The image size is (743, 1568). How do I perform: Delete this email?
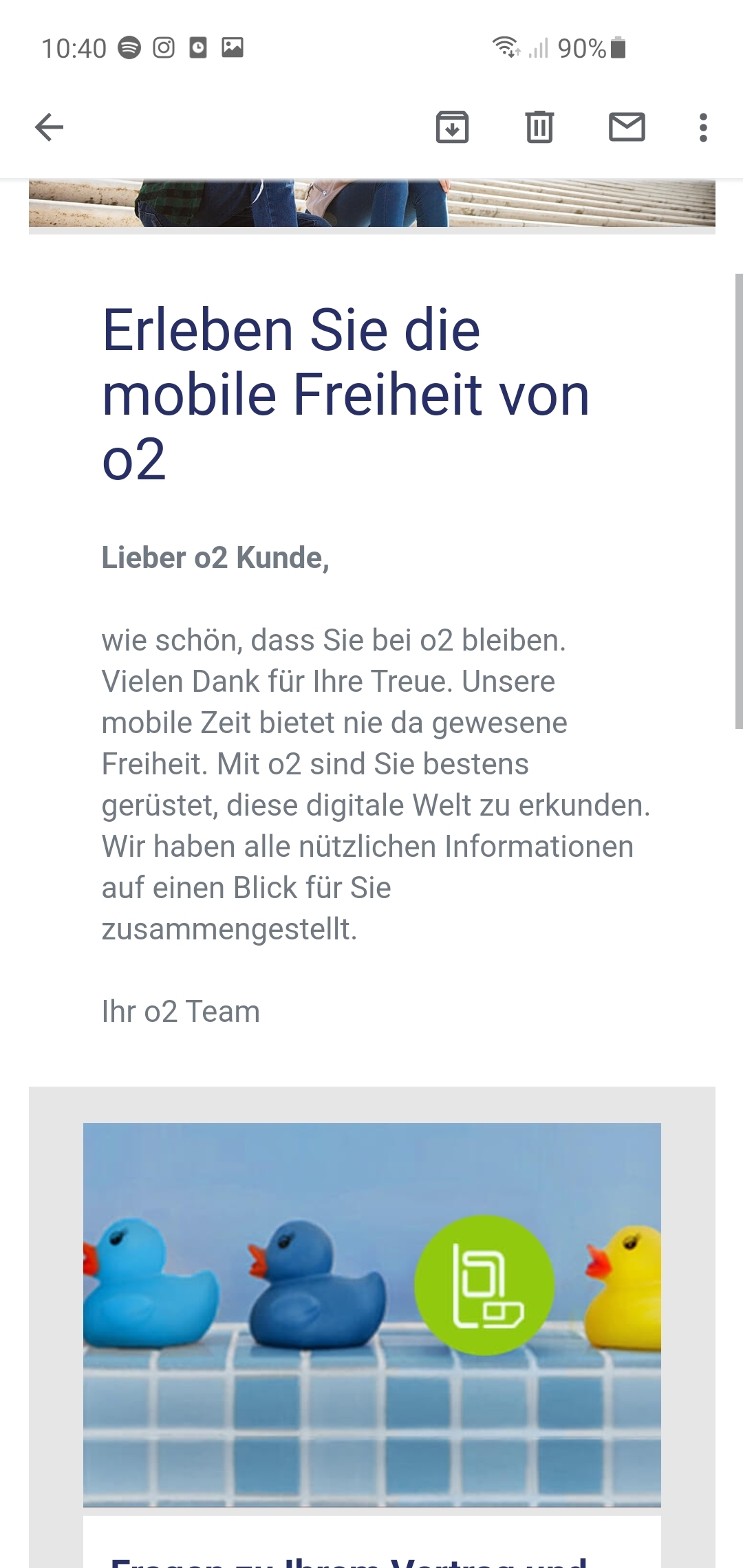click(539, 127)
